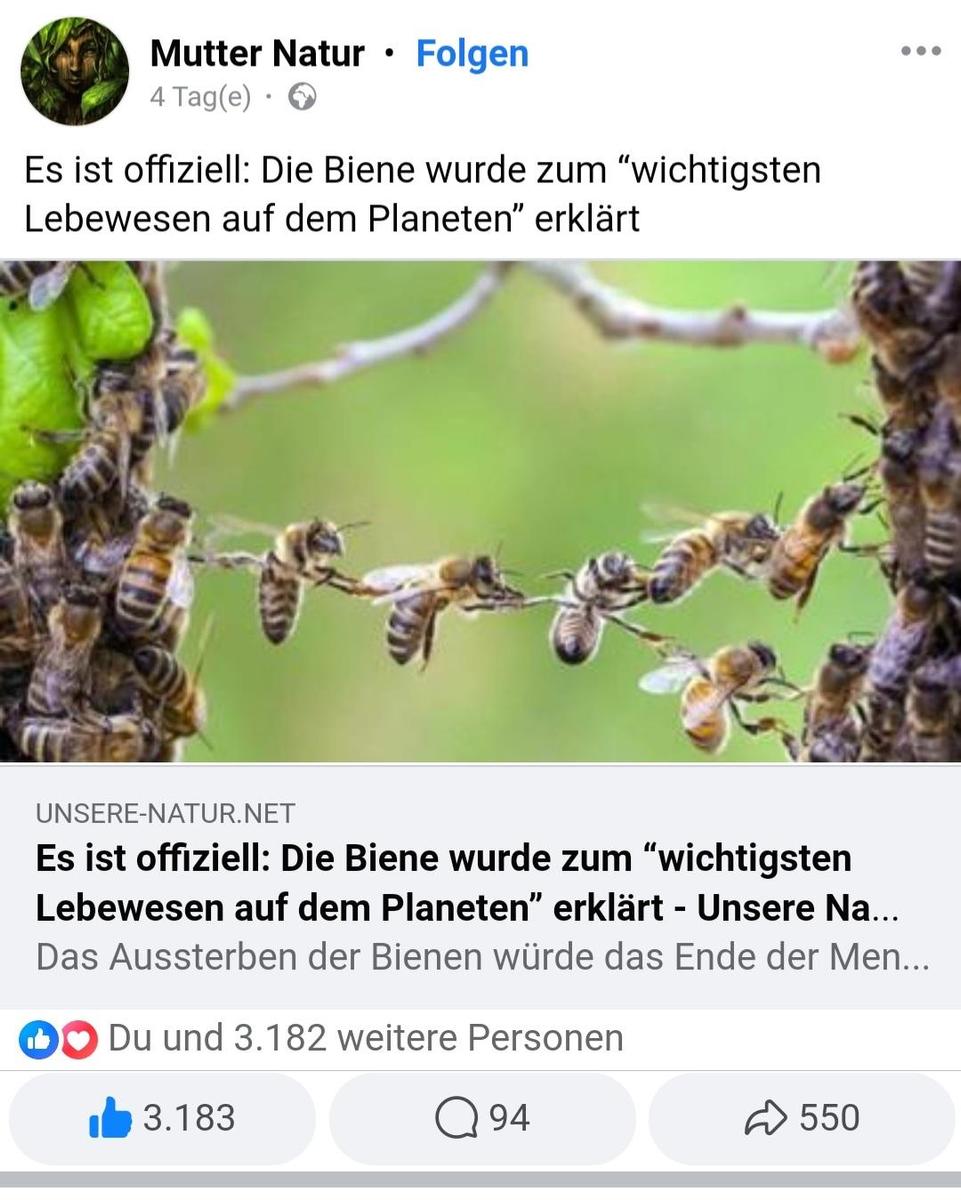Open the unsere-natur.net article link card
This screenshot has width=961, height=1200.
point(480,885)
